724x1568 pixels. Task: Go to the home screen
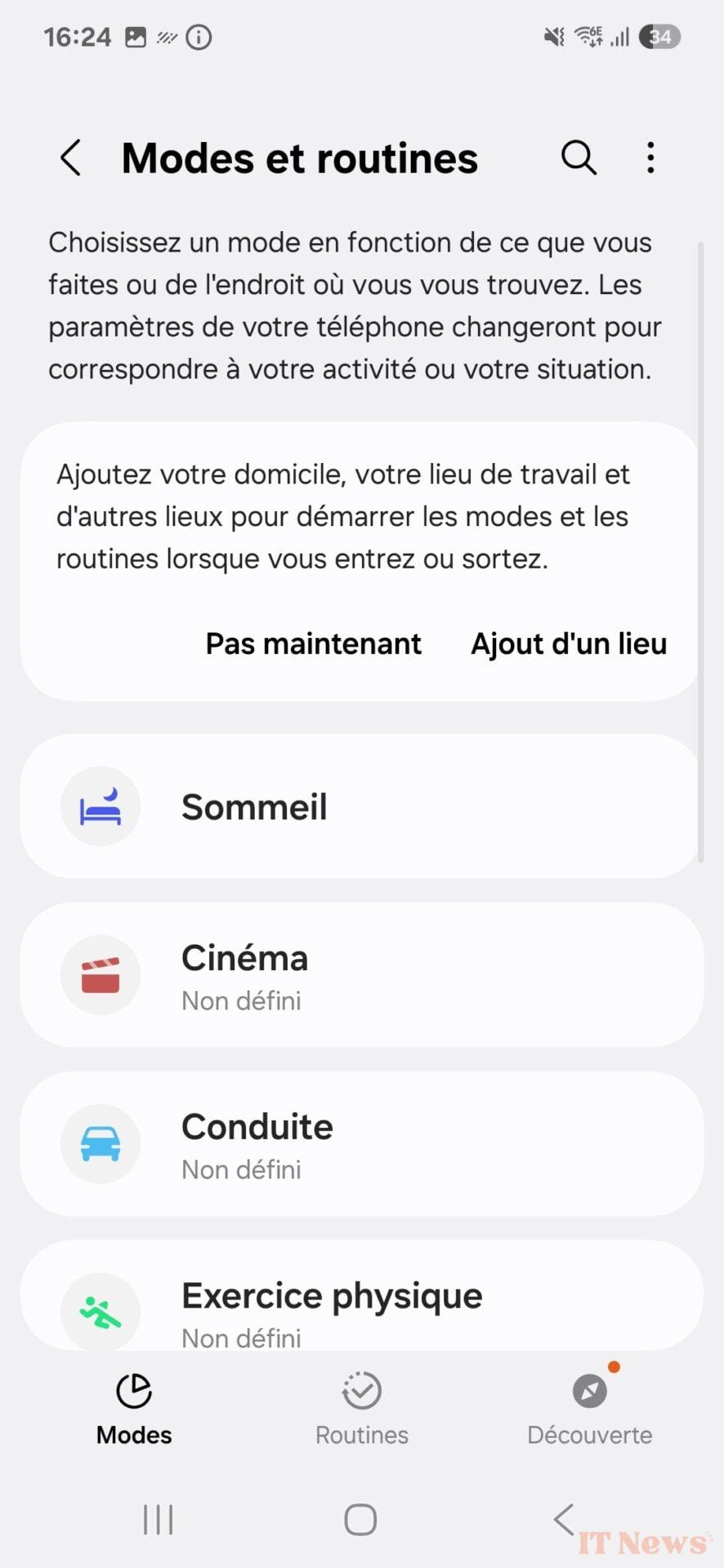click(x=360, y=1520)
